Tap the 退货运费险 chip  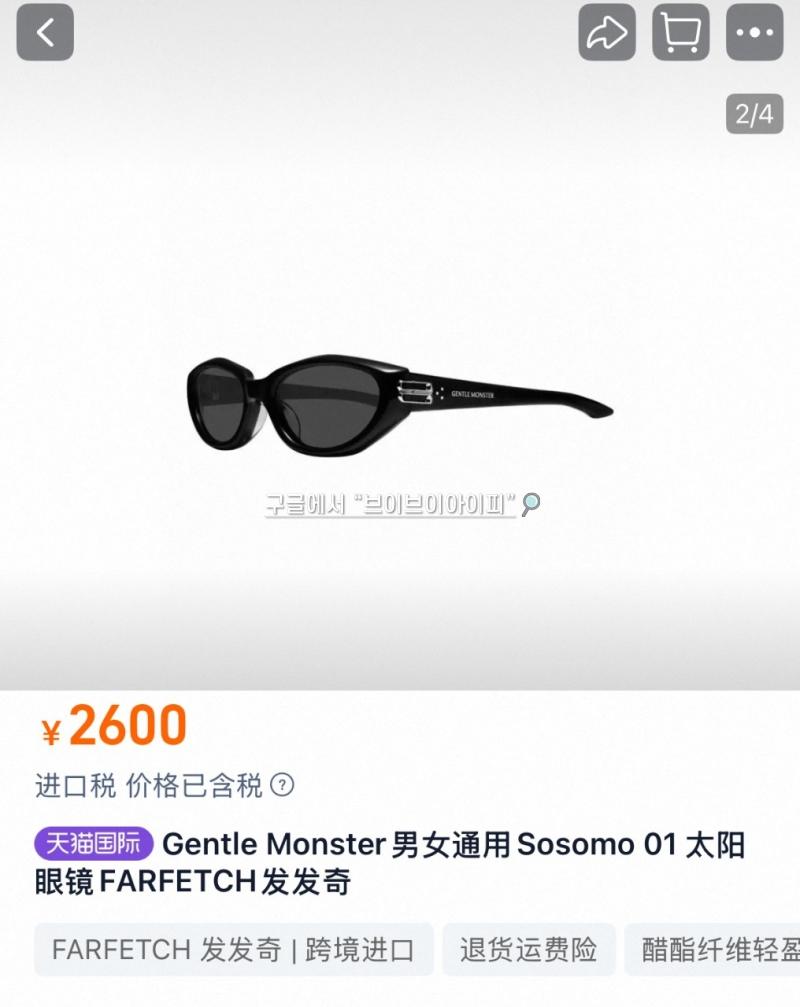coord(529,949)
